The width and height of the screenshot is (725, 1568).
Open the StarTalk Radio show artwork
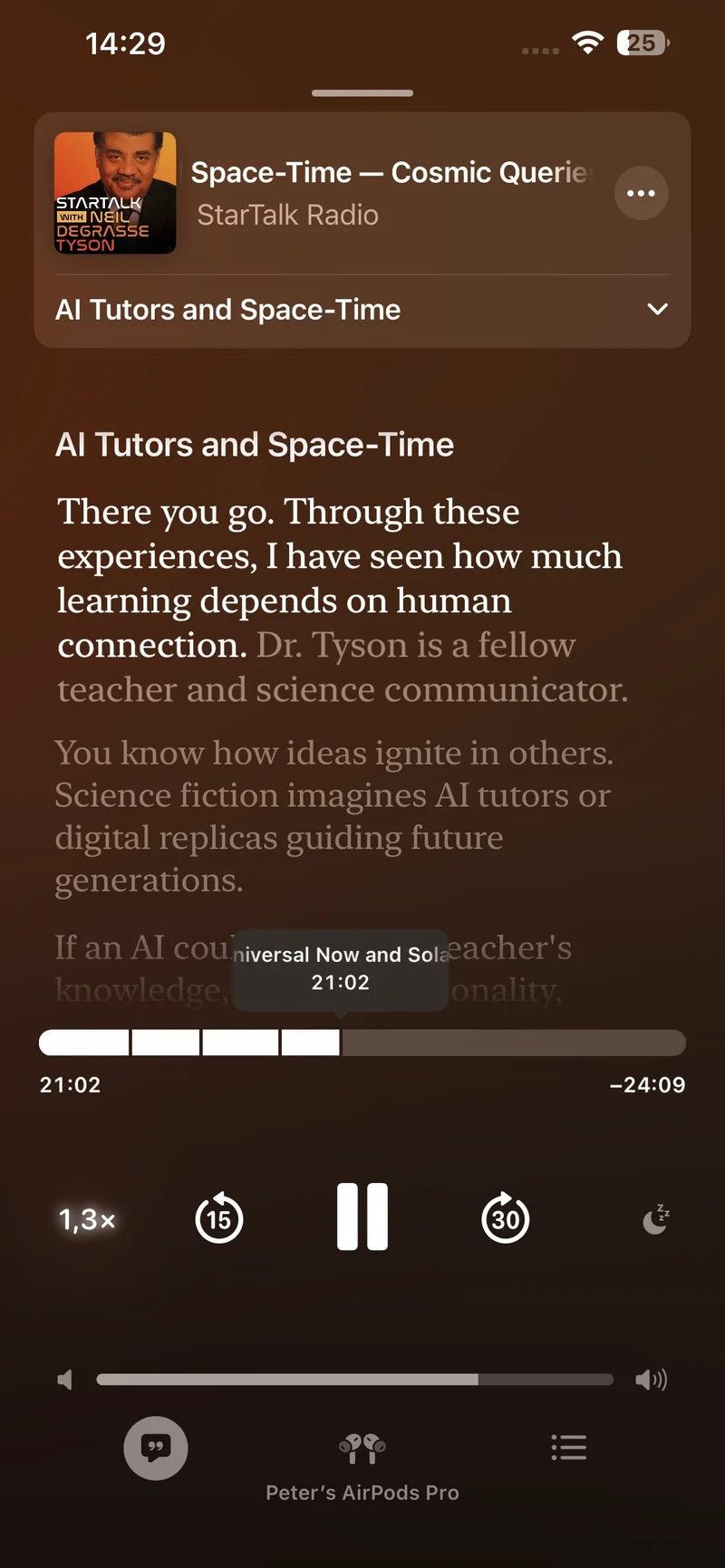coord(115,193)
